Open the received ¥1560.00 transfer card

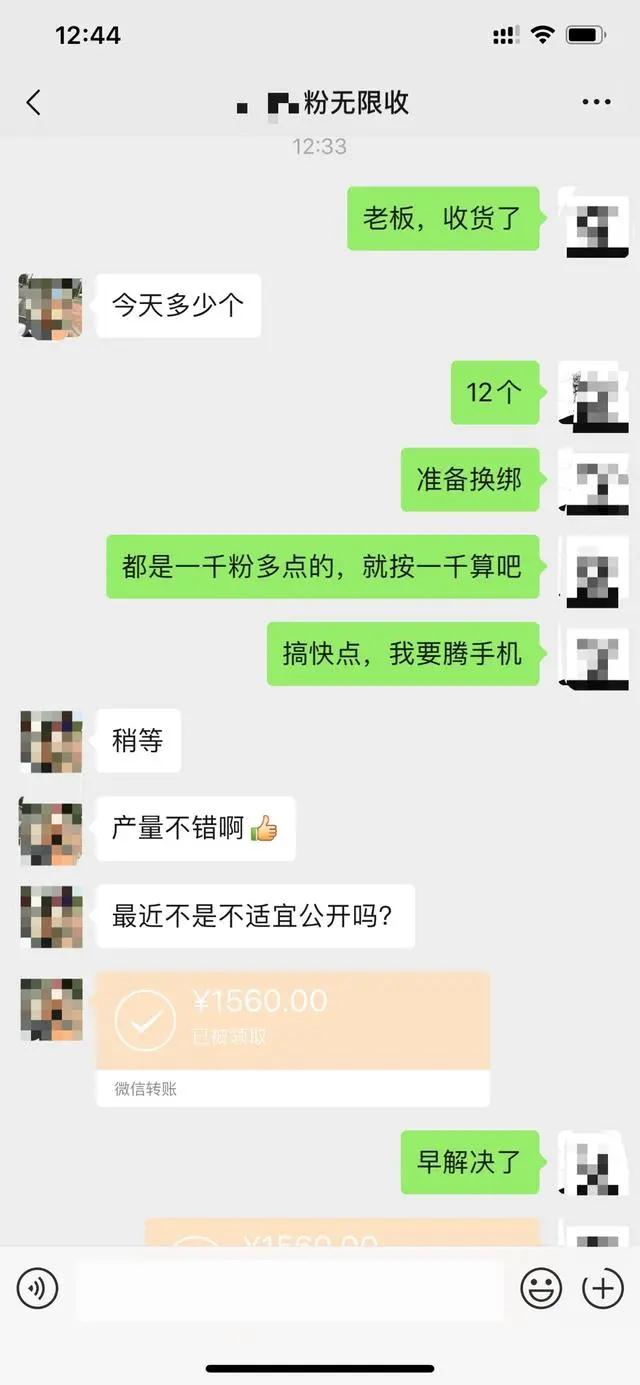292,1038
